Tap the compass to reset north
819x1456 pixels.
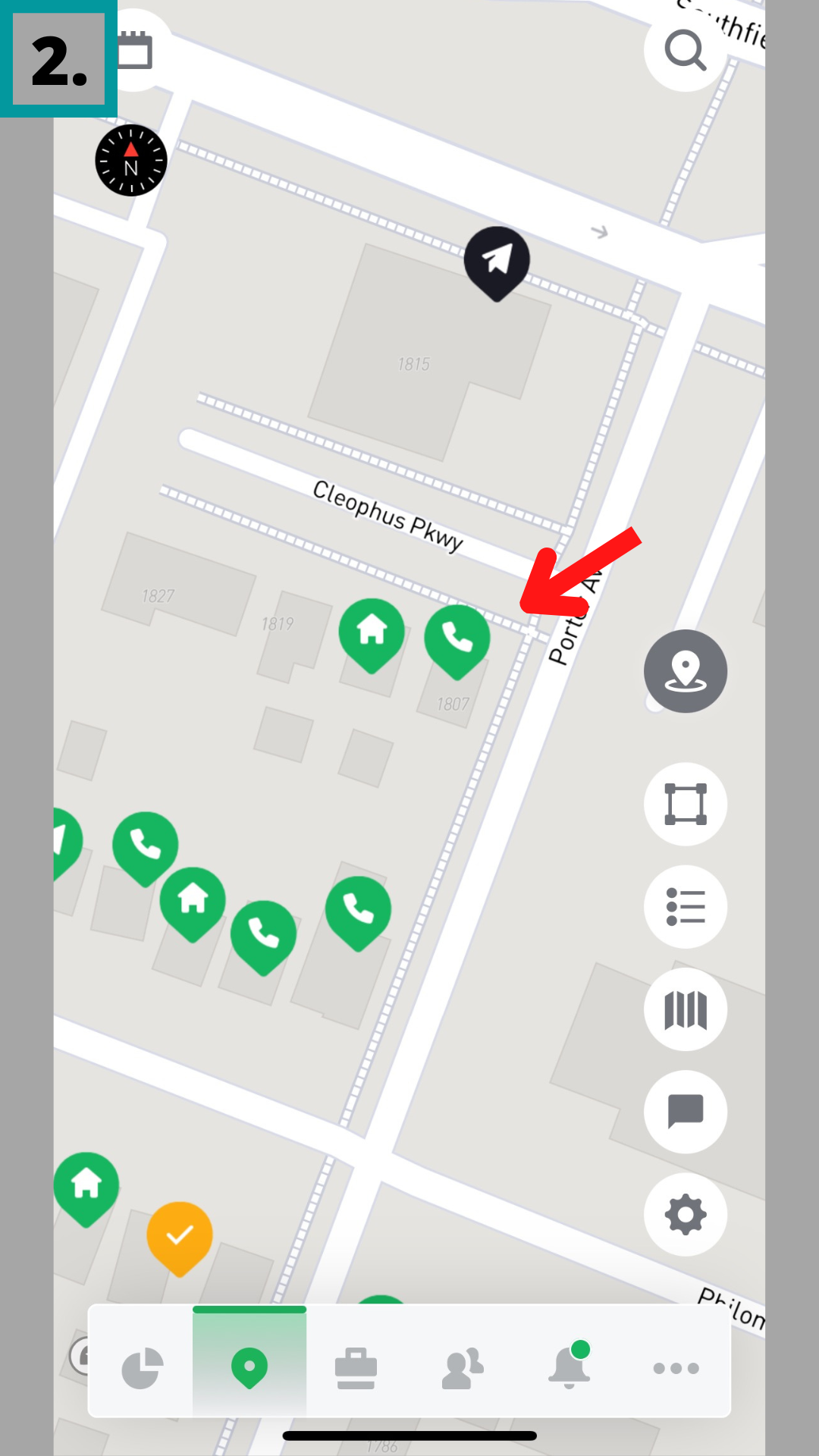click(x=131, y=160)
